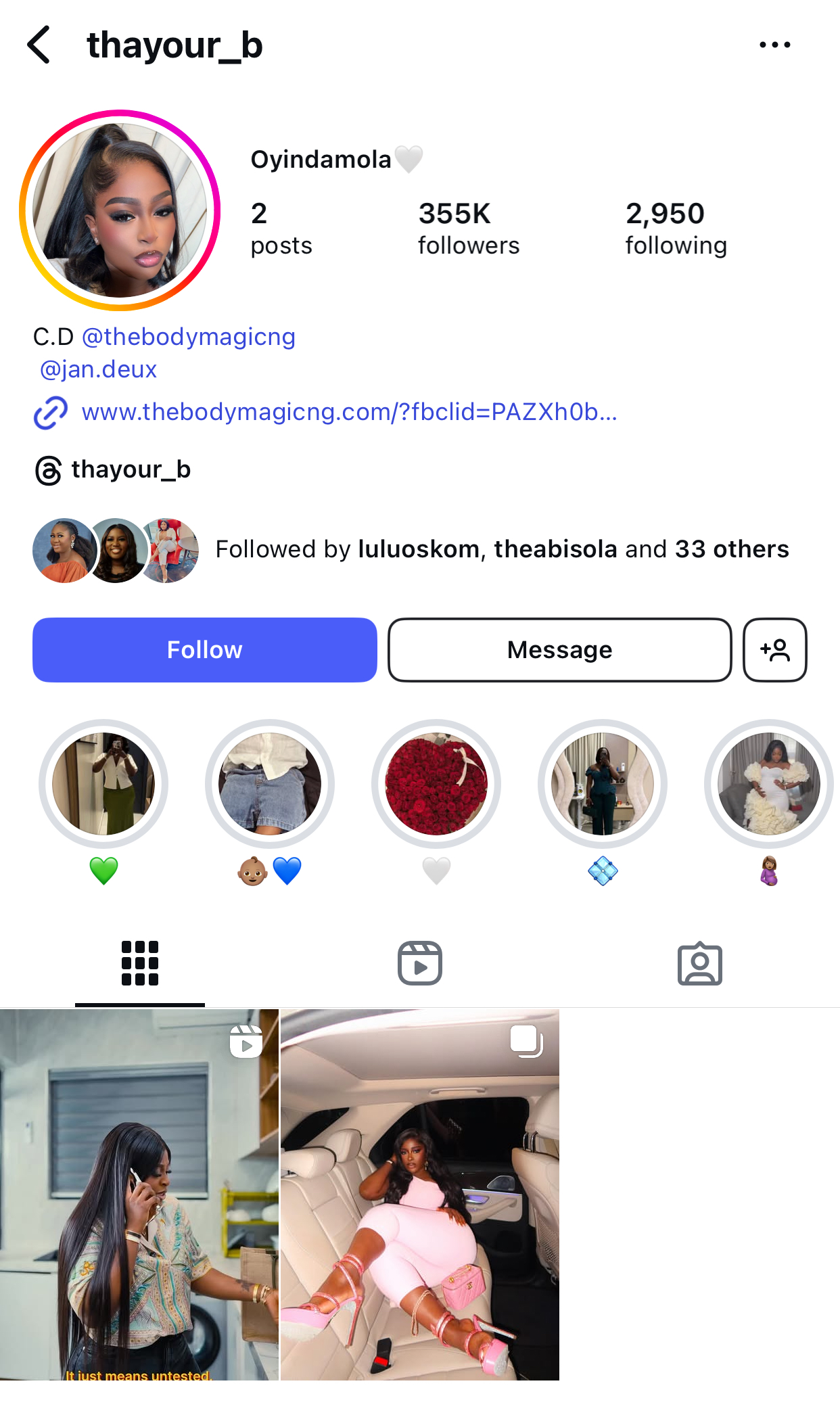Switch to the tagged photos tab
This screenshot has height=1415, width=840.
point(699,963)
